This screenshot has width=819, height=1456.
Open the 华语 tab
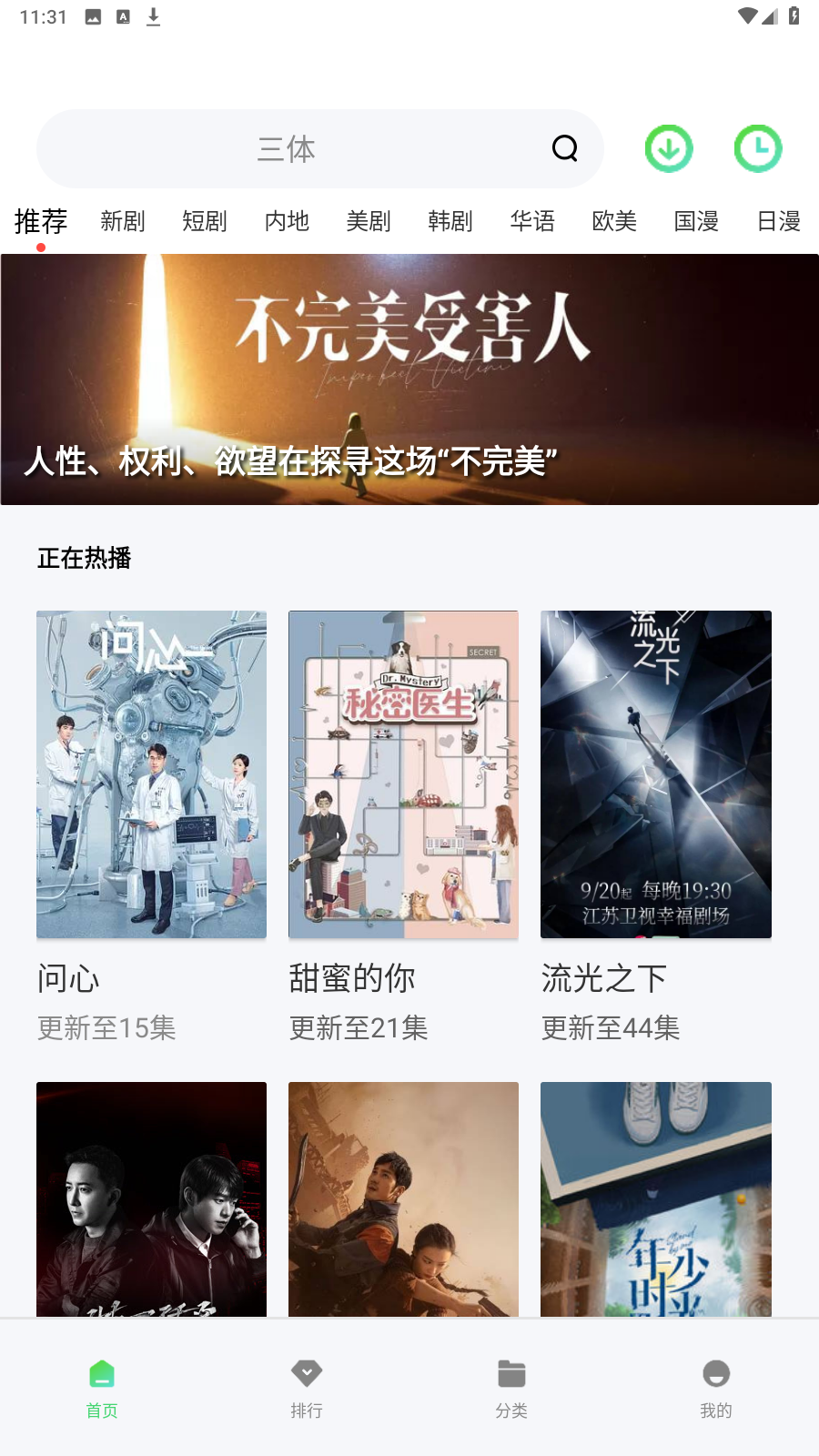coord(532,221)
